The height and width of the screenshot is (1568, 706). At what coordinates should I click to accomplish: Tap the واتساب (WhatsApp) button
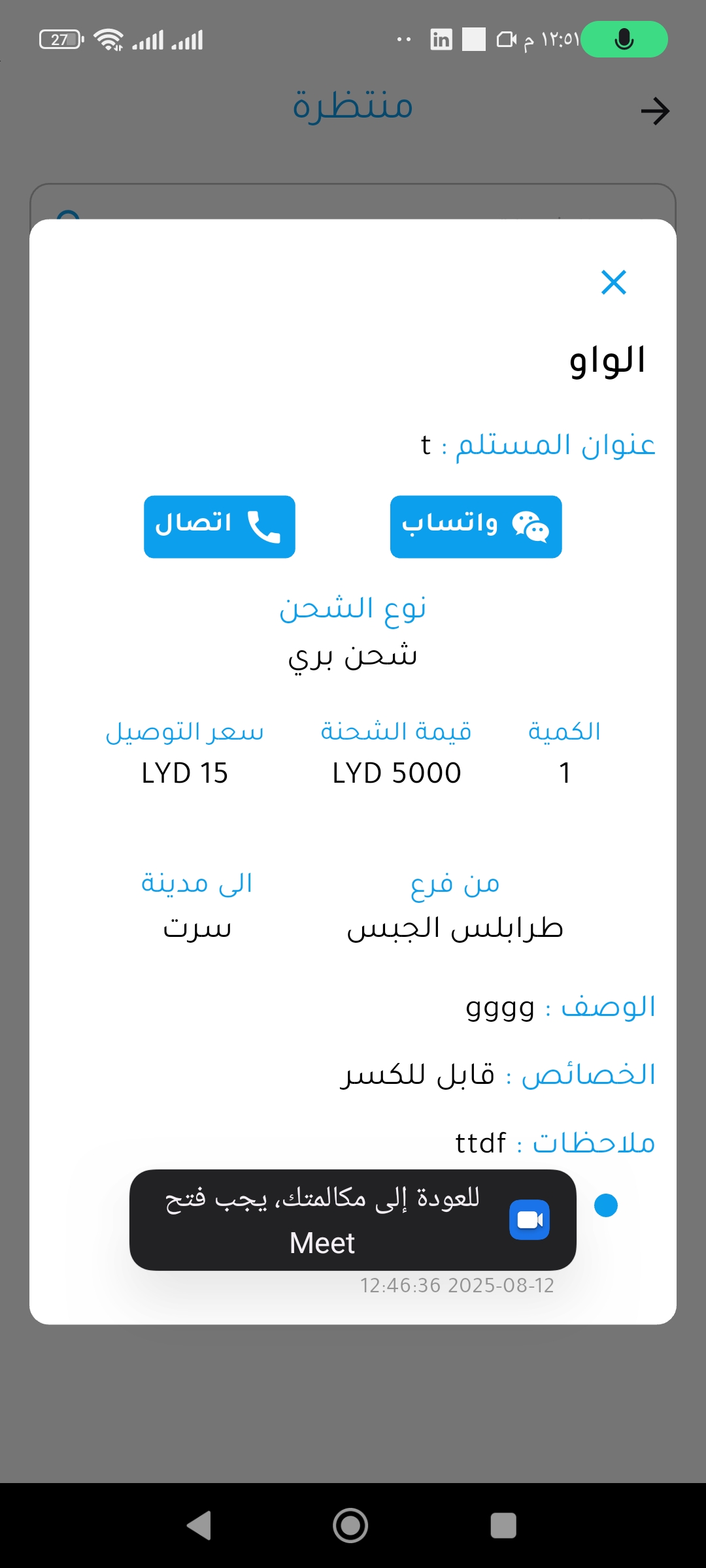pos(476,527)
